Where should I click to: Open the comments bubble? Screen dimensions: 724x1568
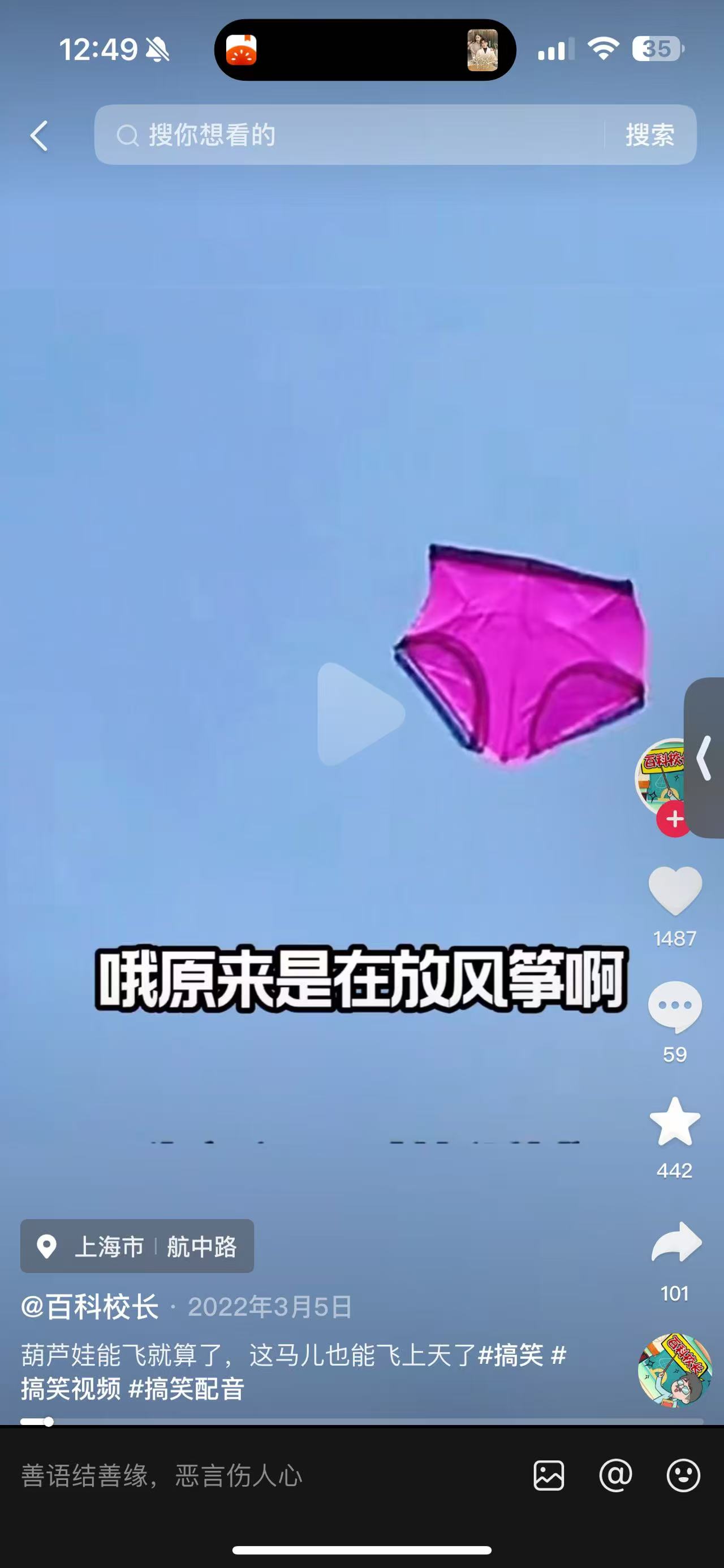(675, 1007)
